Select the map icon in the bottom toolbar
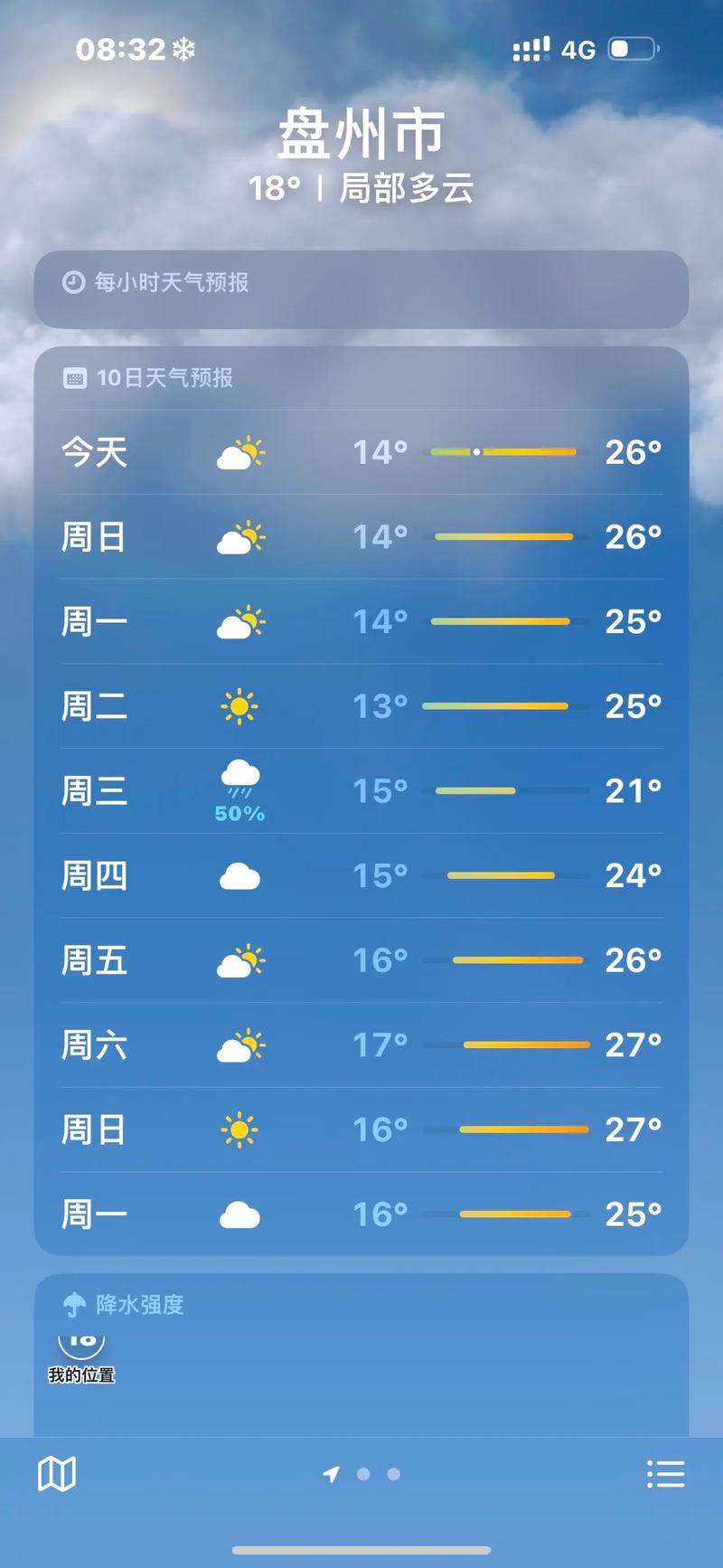The height and width of the screenshot is (1568, 723). point(57,1473)
